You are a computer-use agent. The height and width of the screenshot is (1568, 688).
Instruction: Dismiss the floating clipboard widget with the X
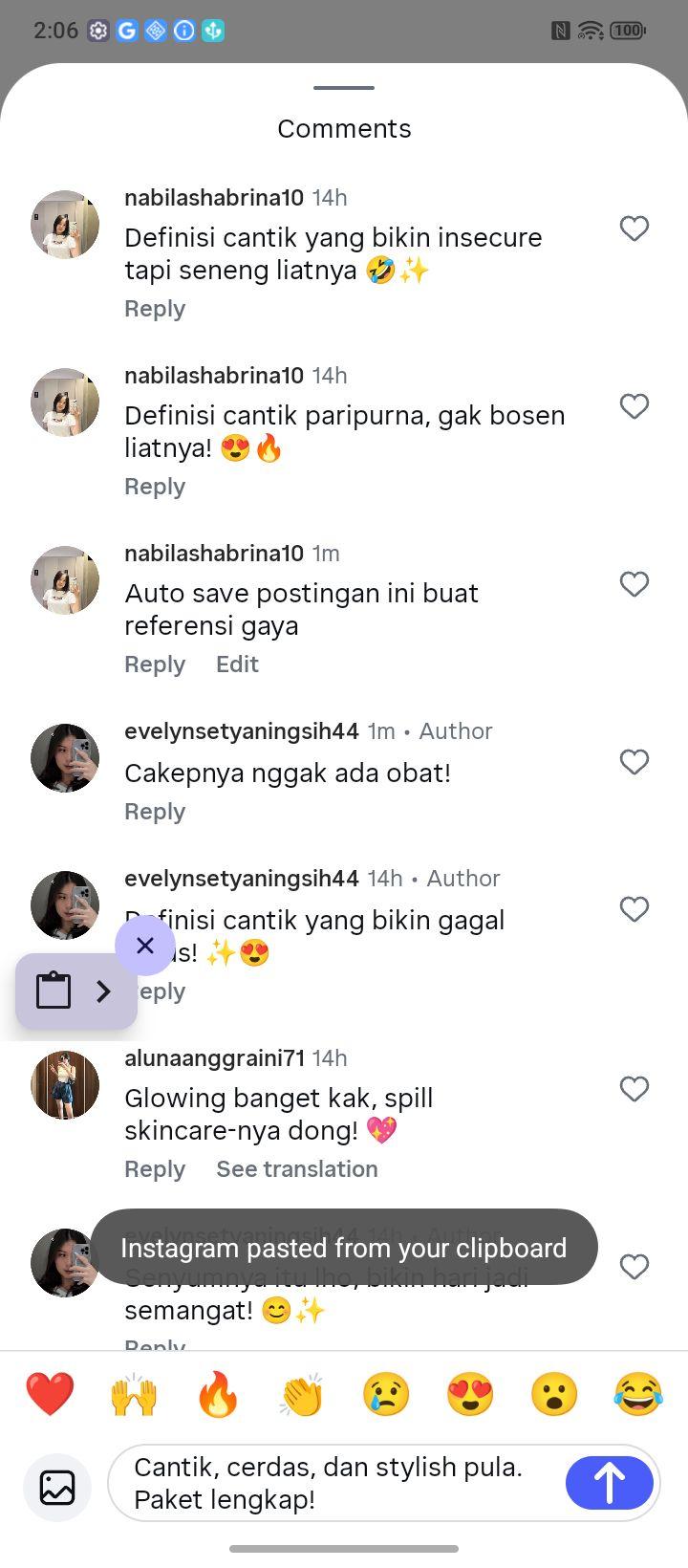(145, 946)
